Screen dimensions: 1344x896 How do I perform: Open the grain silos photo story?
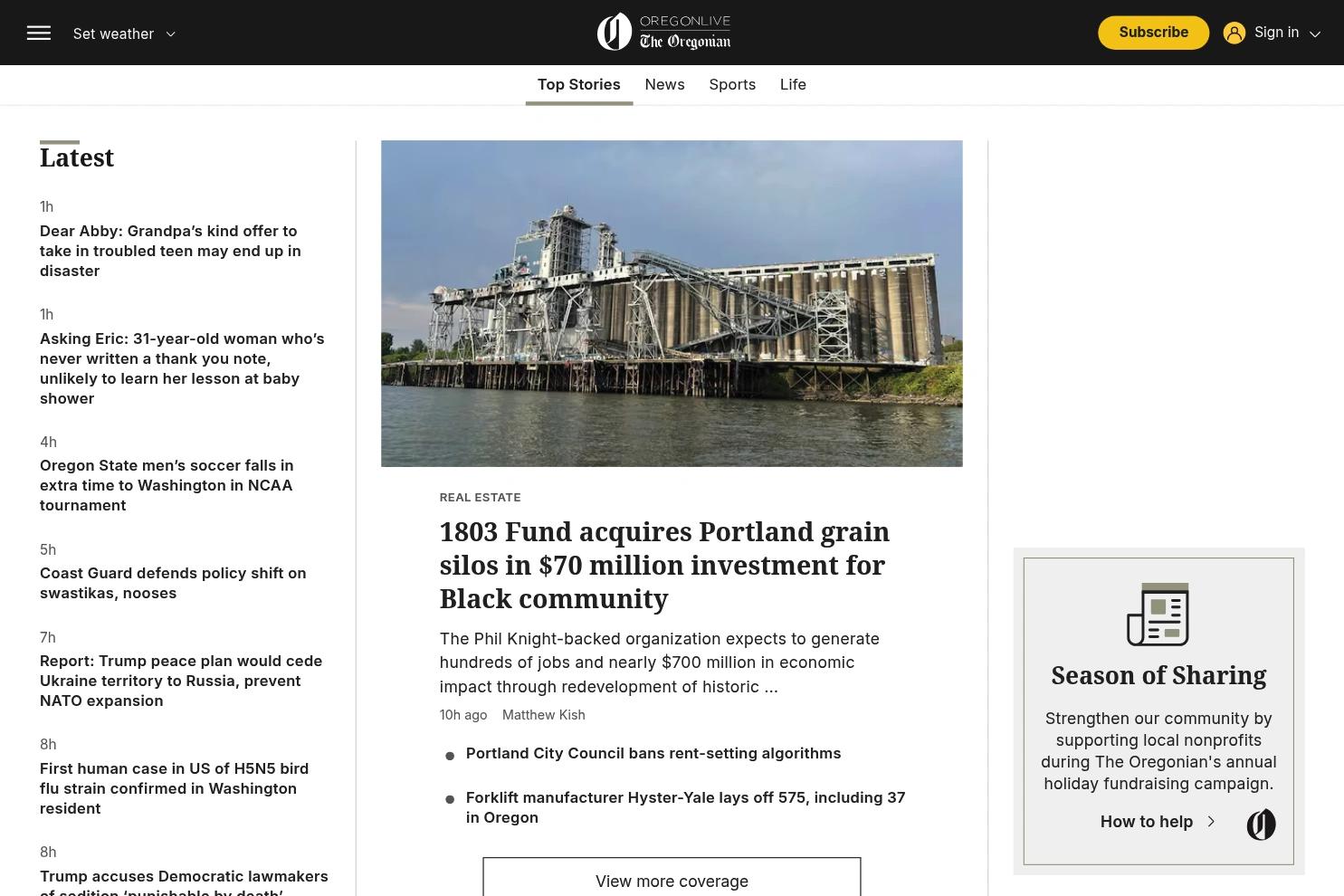pos(672,303)
